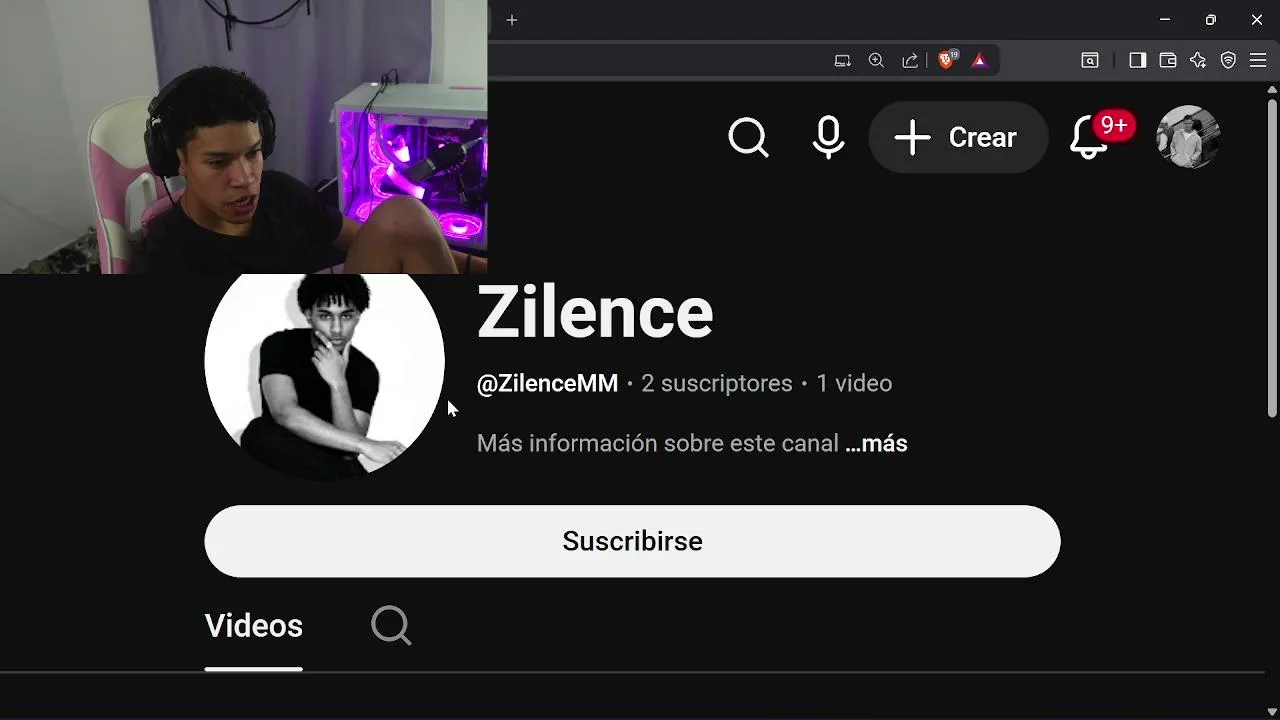Open YouTube search
The height and width of the screenshot is (720, 1280).
pyautogui.click(x=748, y=137)
